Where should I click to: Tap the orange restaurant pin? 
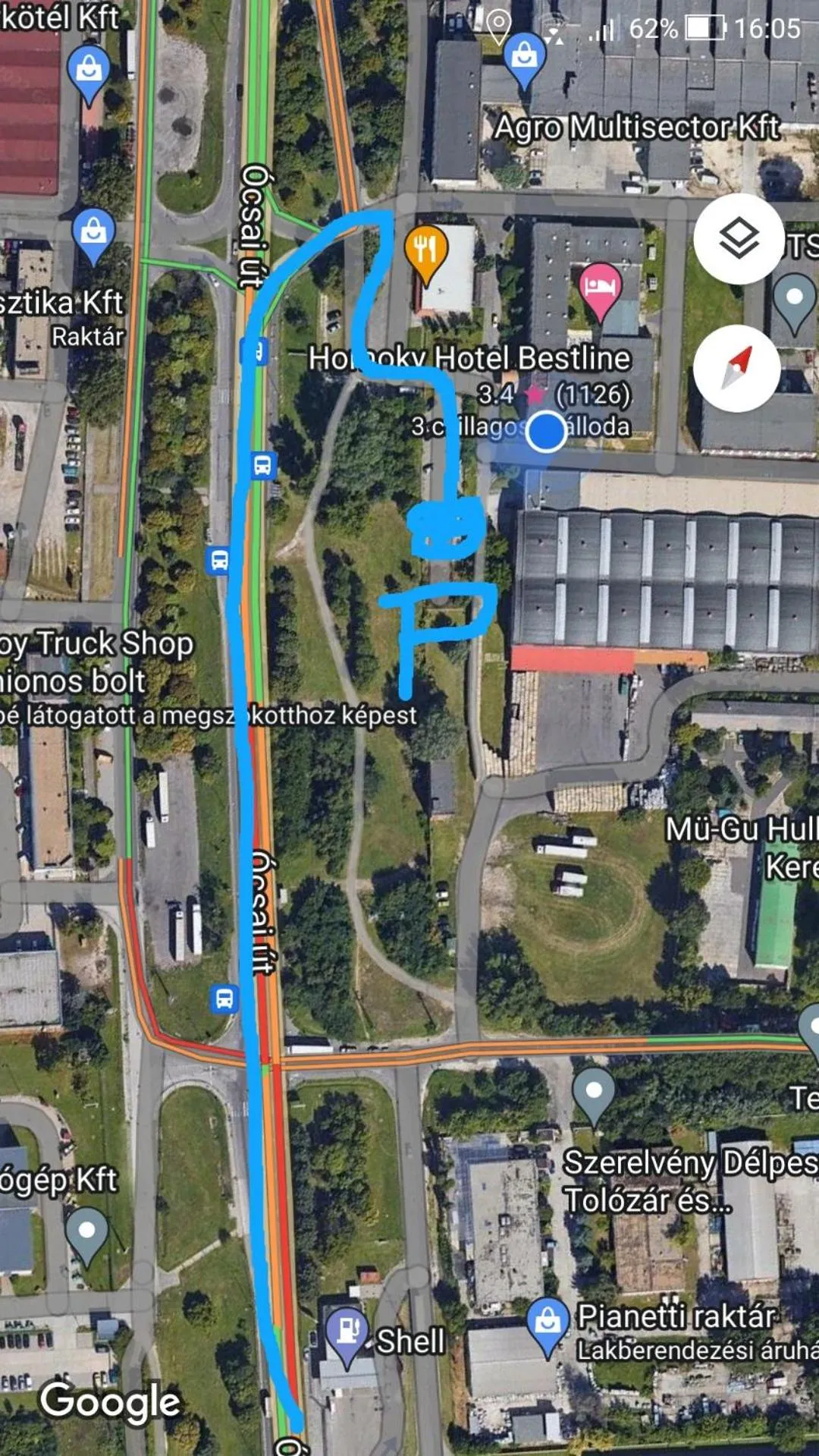click(x=426, y=250)
